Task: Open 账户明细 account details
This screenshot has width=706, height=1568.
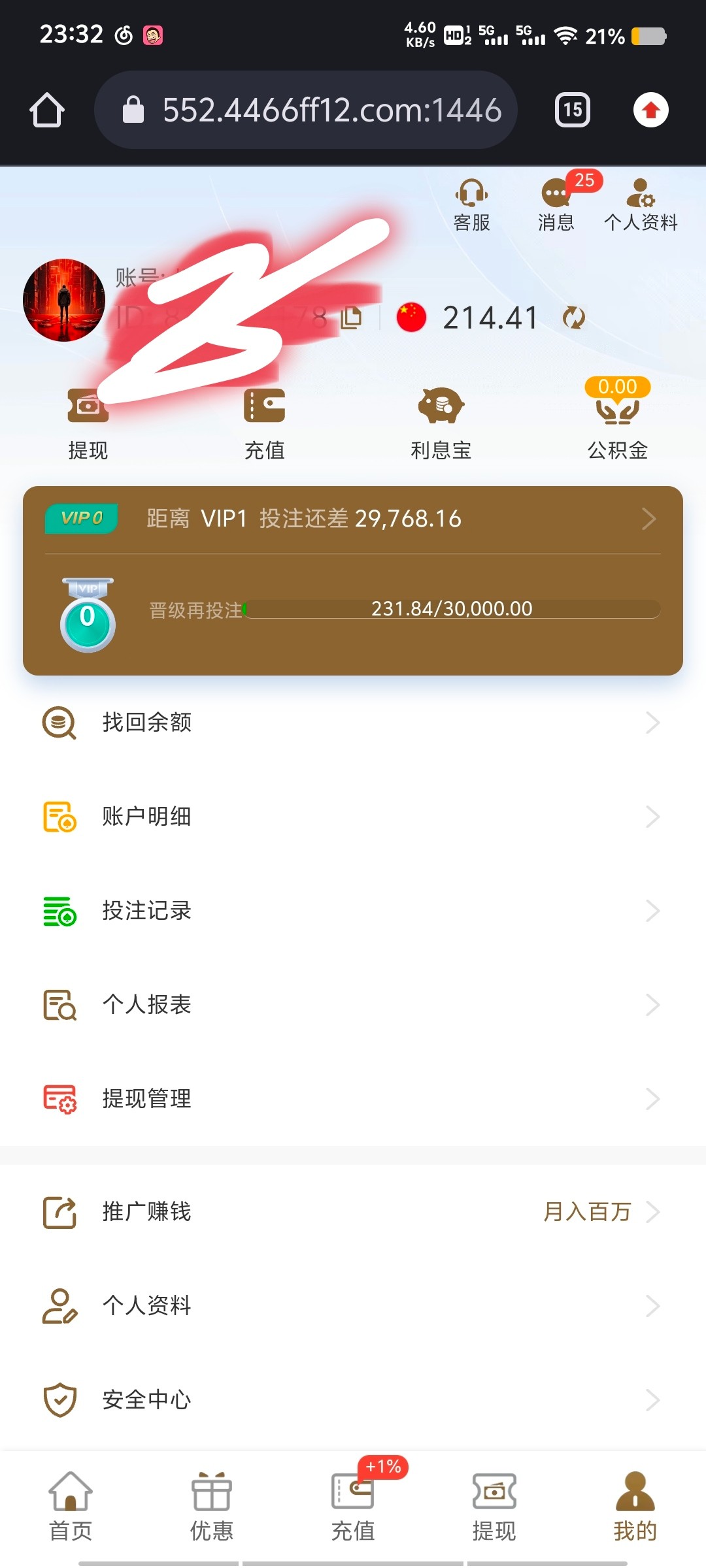Action: [x=353, y=817]
